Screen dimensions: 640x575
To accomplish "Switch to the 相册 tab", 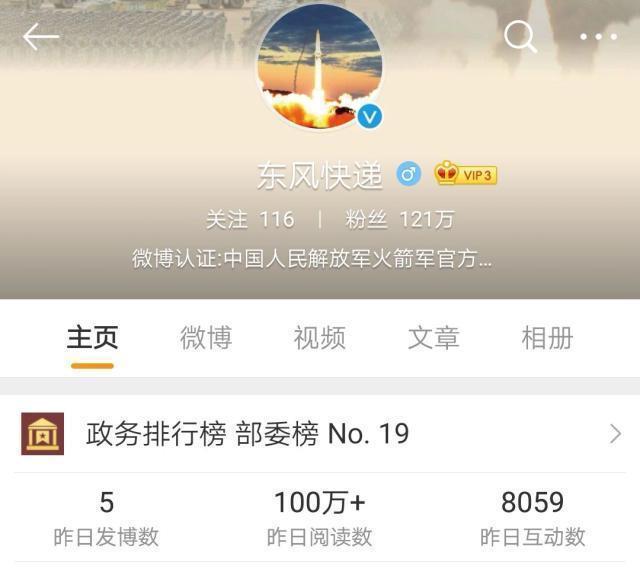I will click(x=548, y=338).
